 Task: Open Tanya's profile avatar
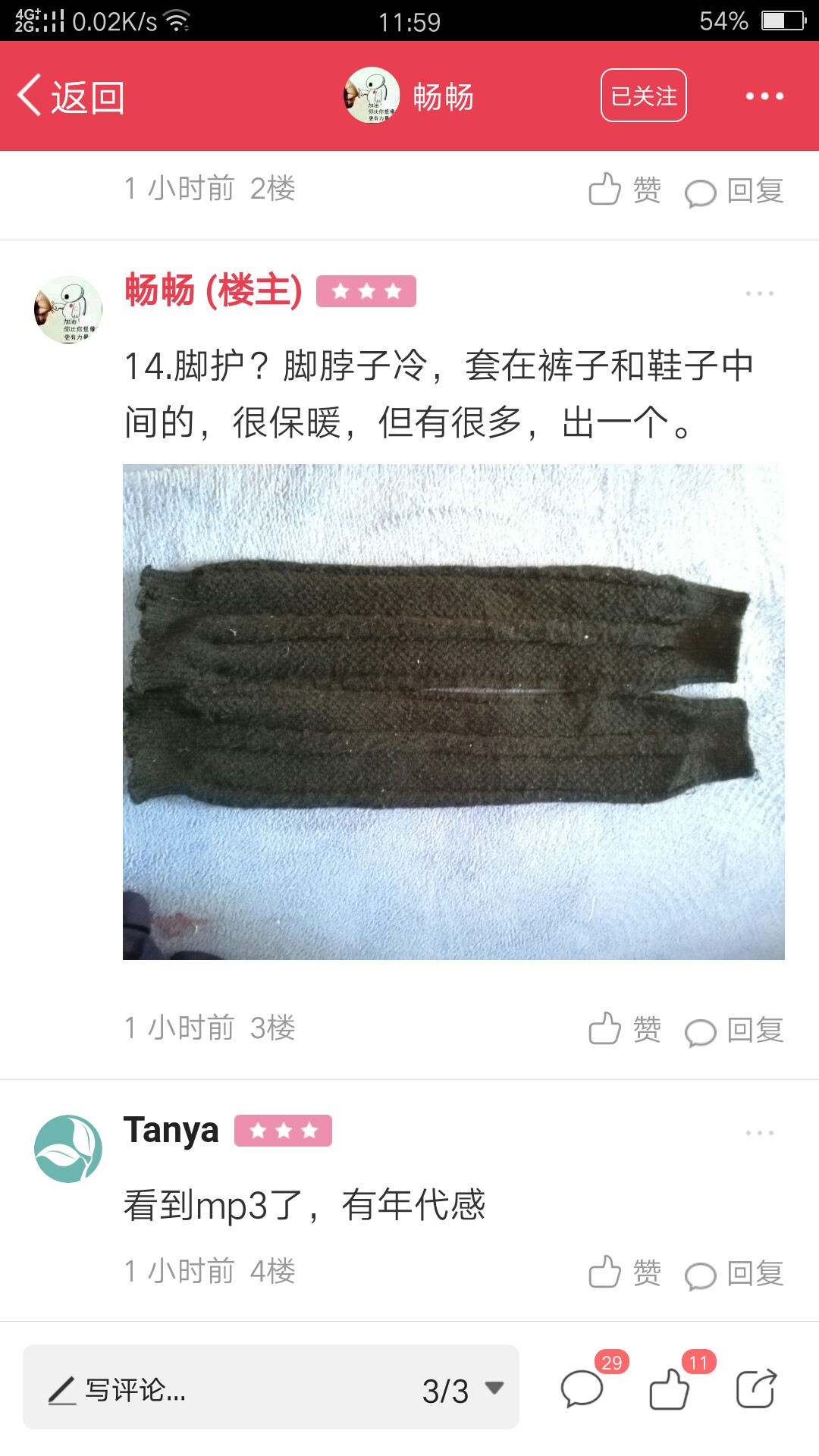(x=68, y=1148)
